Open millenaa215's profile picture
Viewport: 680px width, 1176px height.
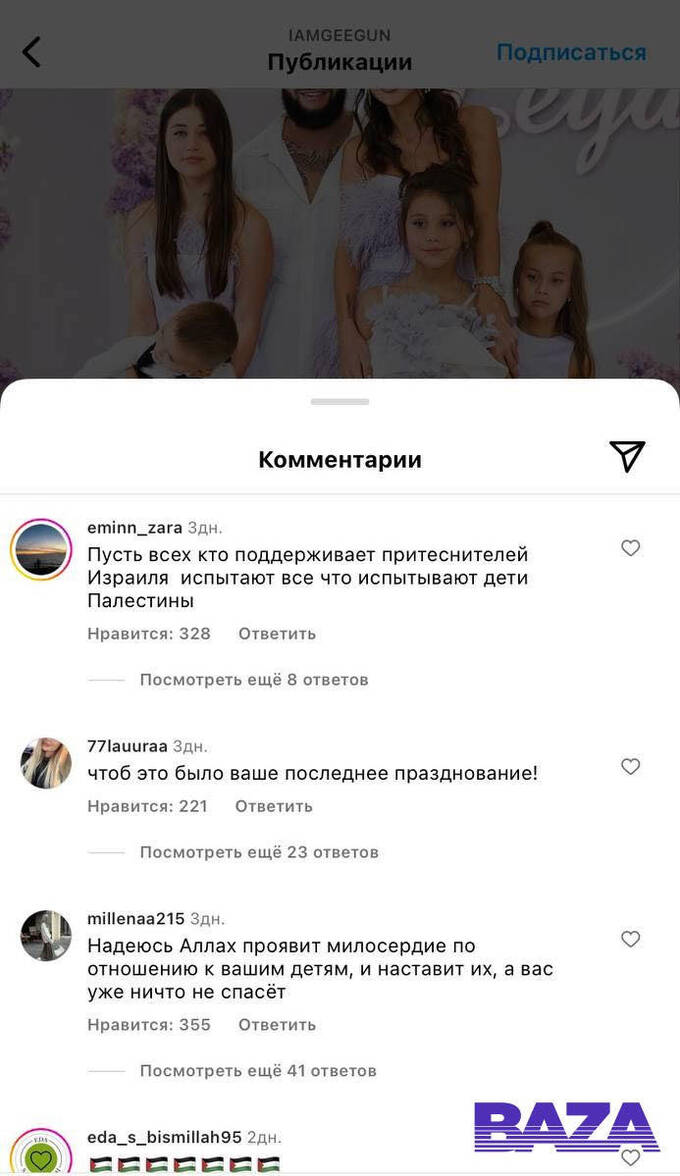46,936
